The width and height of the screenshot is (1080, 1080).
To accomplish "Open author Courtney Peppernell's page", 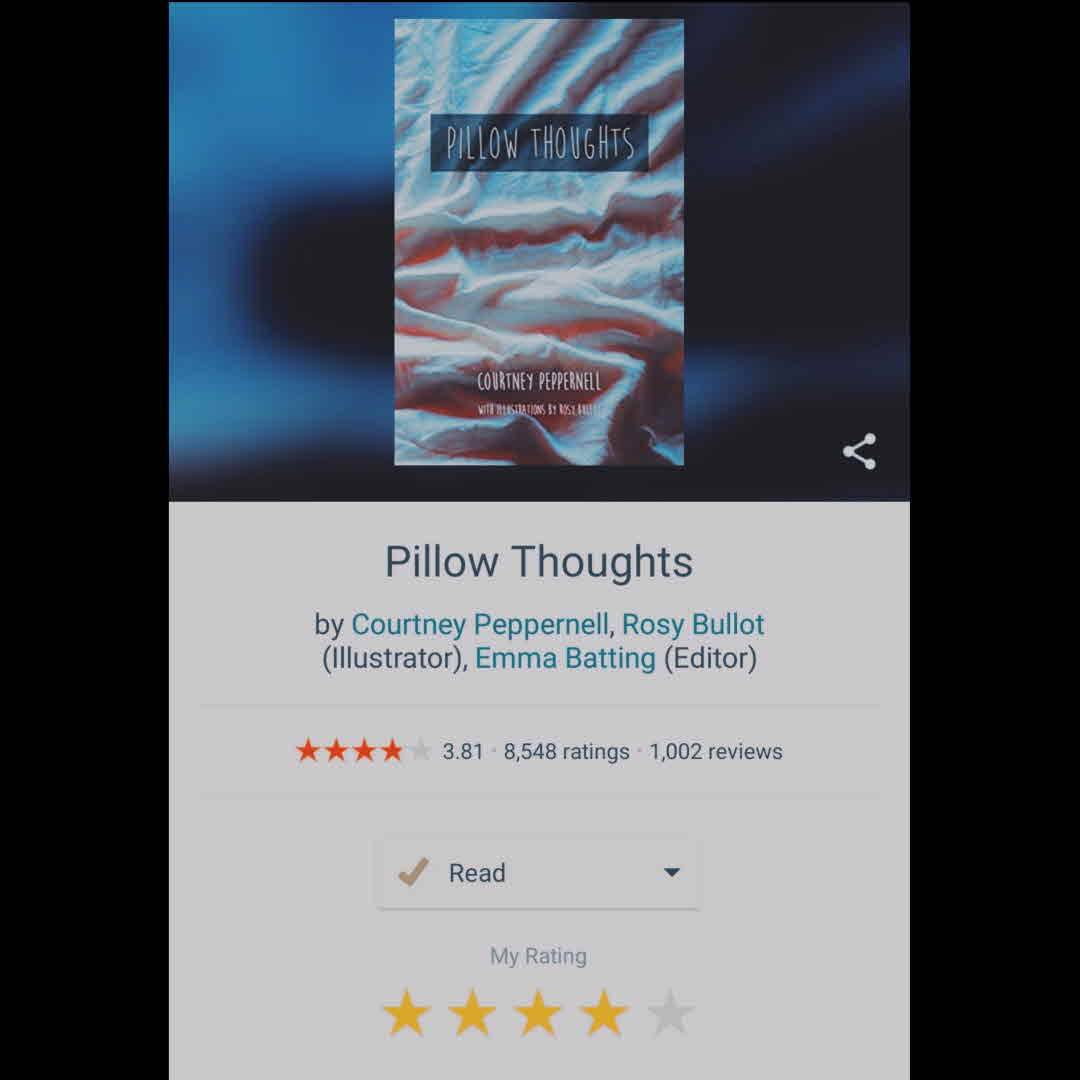I will click(x=480, y=625).
